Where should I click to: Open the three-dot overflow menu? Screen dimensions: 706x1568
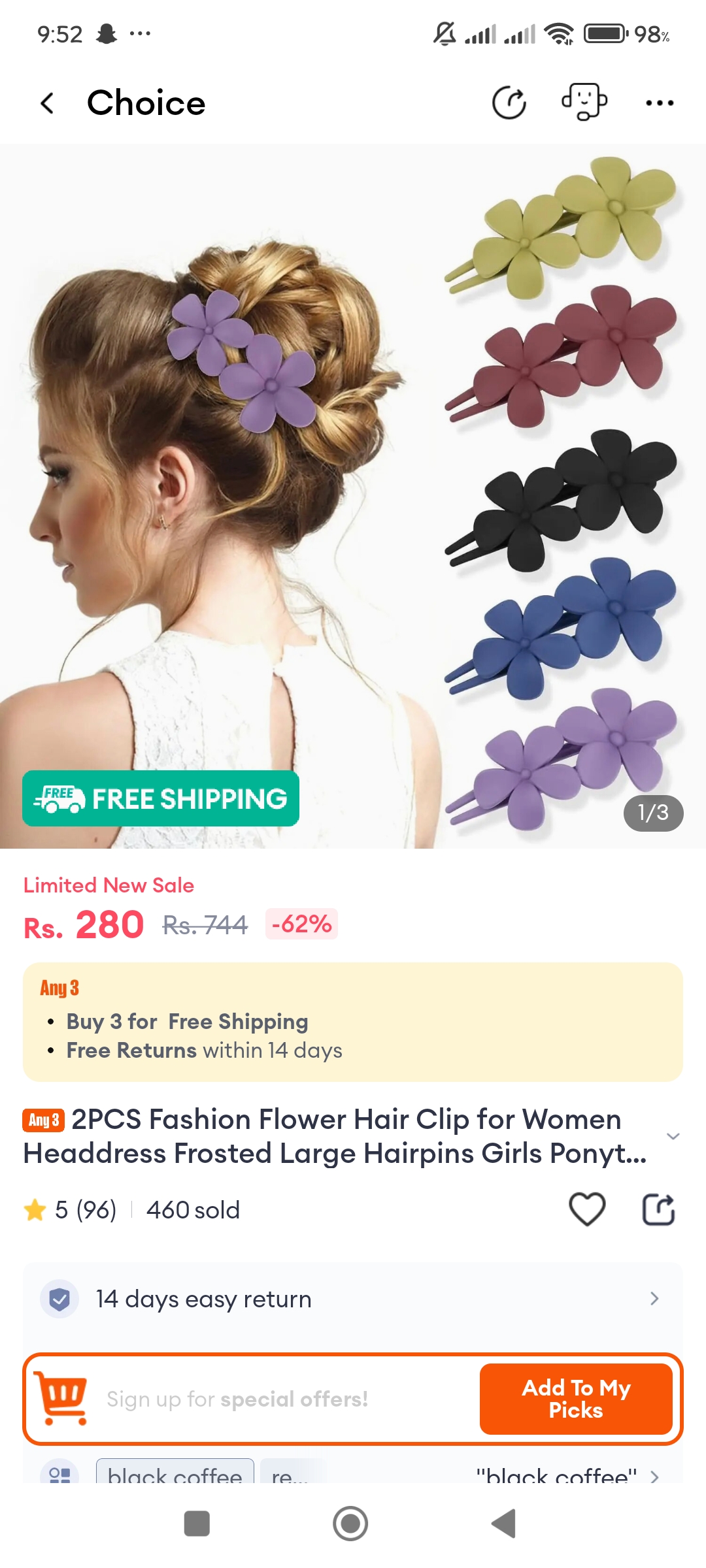pyautogui.click(x=659, y=103)
